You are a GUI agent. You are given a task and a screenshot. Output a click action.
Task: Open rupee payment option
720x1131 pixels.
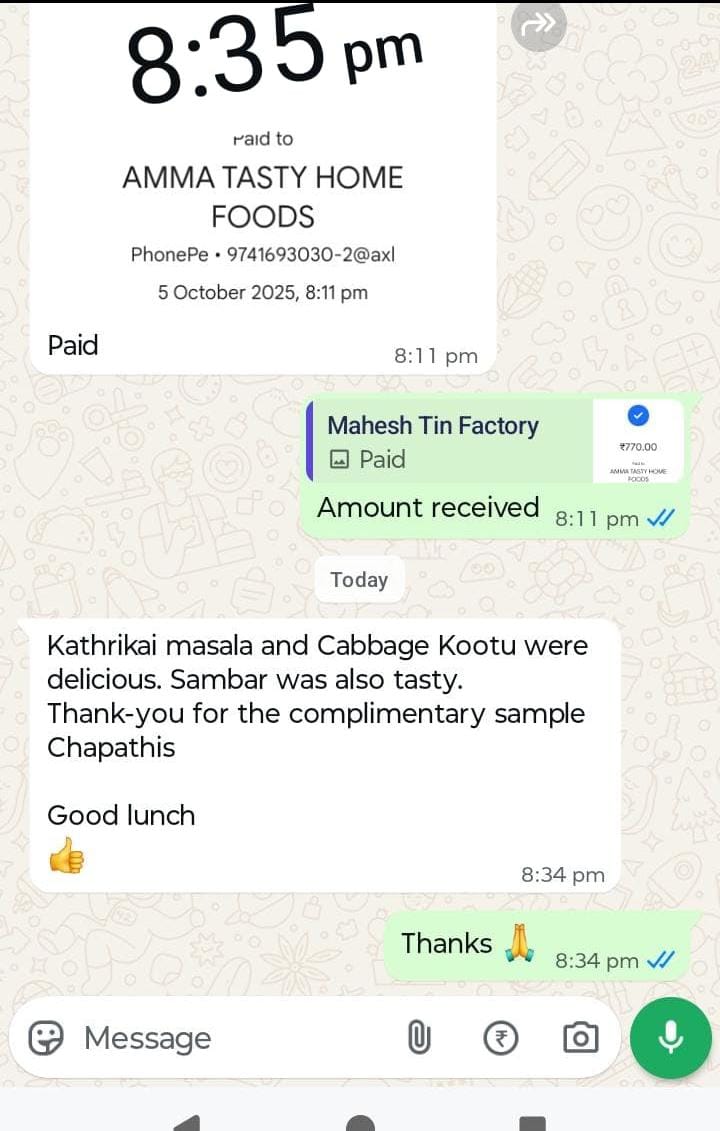pyautogui.click(x=501, y=1038)
